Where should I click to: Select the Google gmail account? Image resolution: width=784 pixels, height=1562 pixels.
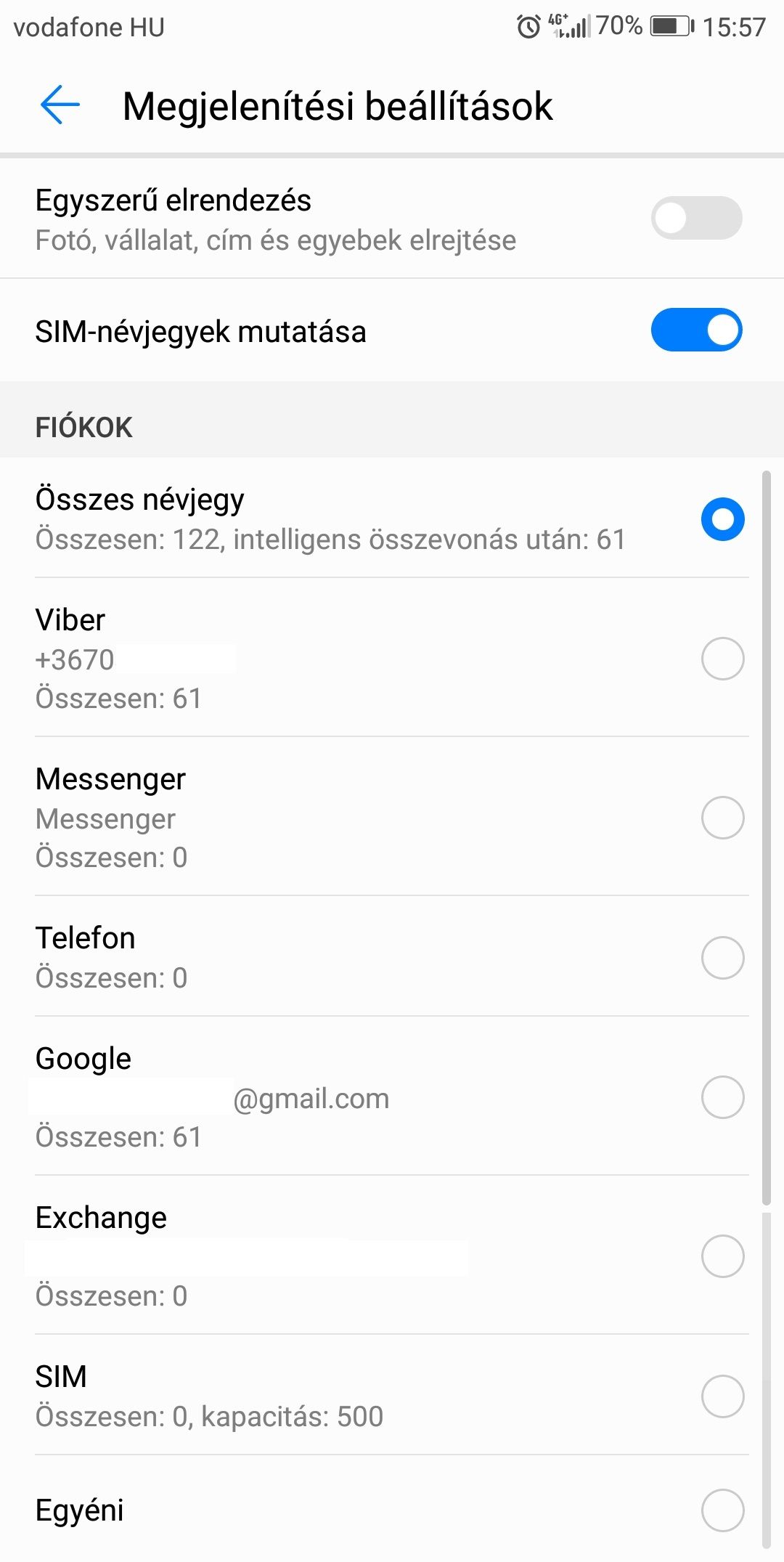722,1097
